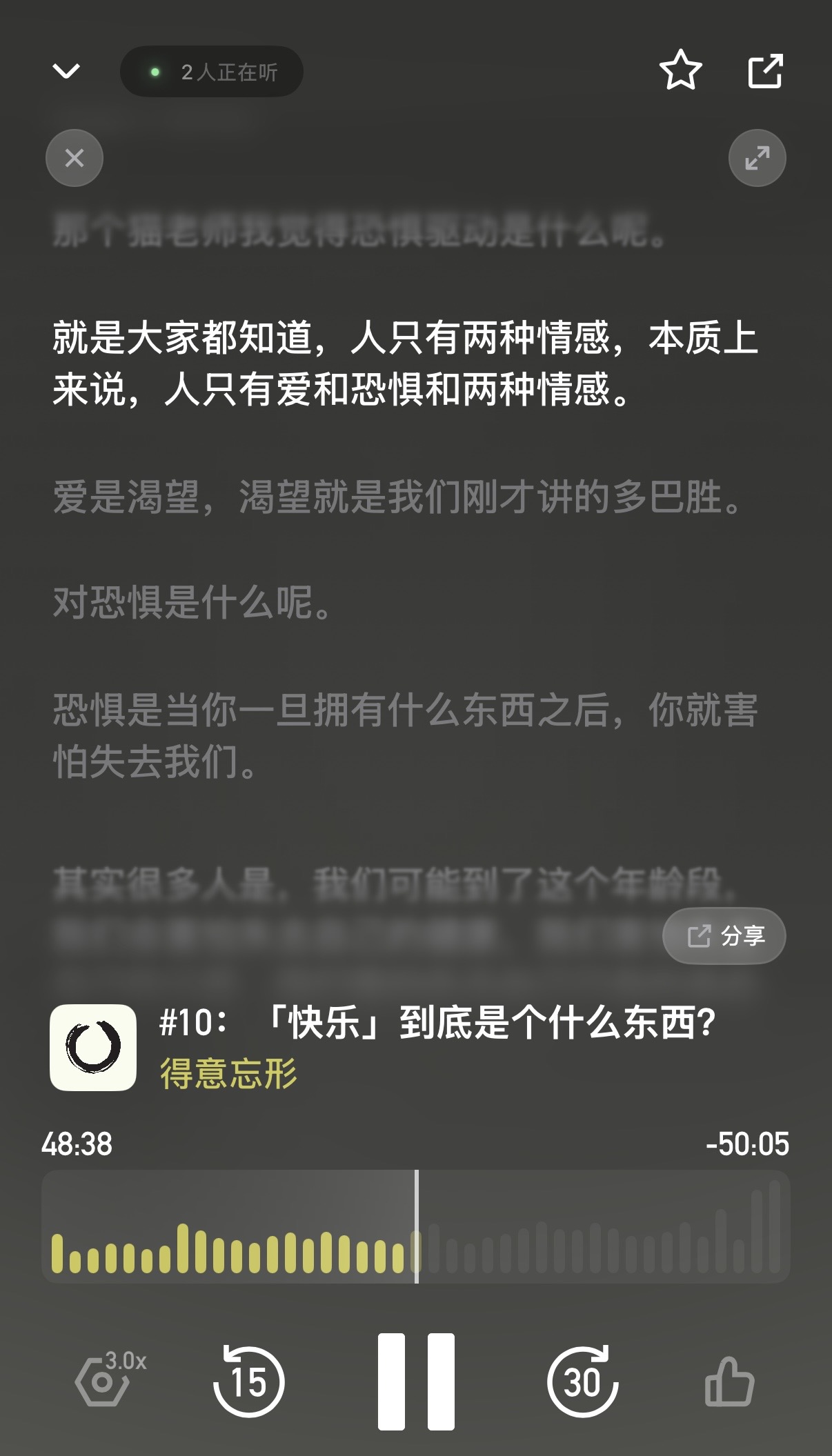Image resolution: width=832 pixels, height=1456 pixels.
Task: Open the 2人正在听 listeners badge
Action: pos(212,72)
